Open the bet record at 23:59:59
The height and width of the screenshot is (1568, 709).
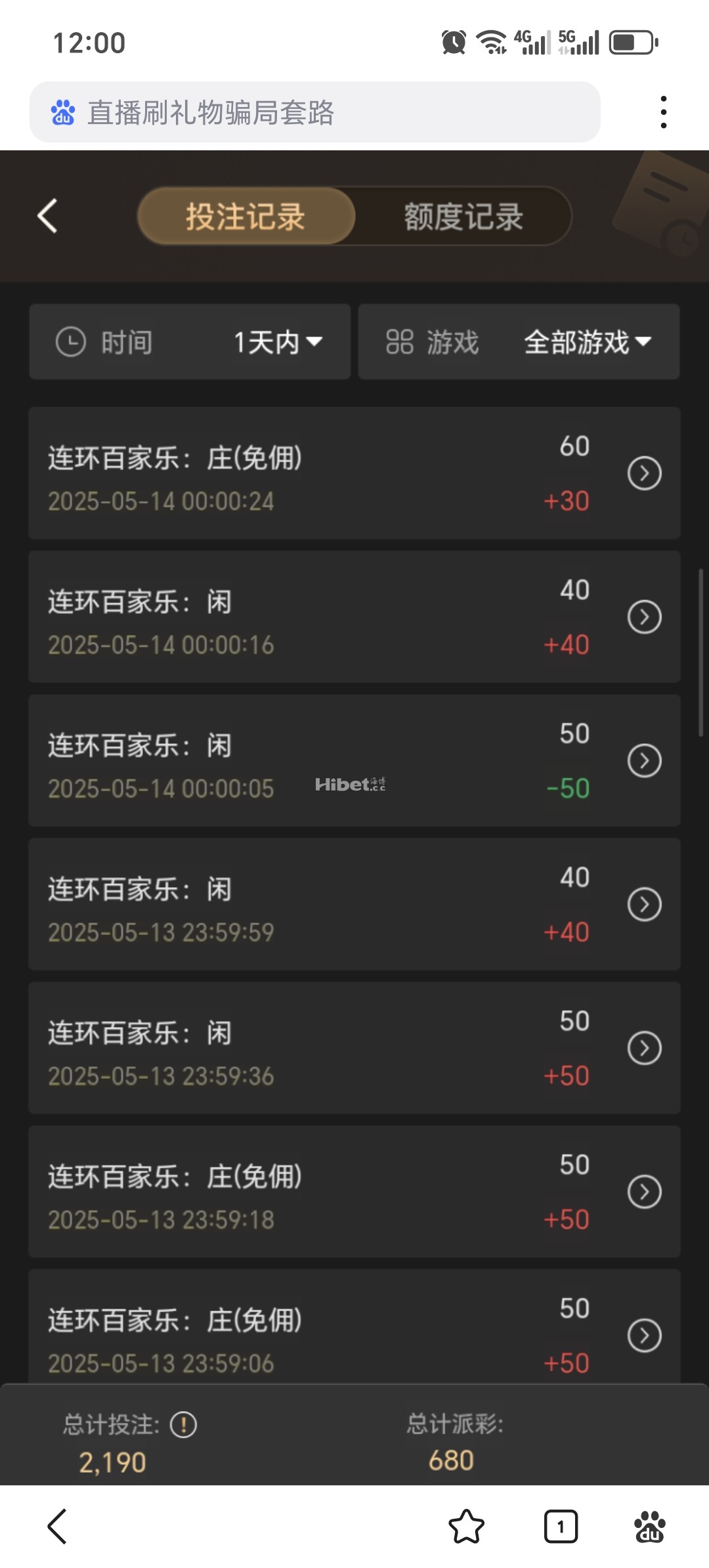[x=644, y=905]
